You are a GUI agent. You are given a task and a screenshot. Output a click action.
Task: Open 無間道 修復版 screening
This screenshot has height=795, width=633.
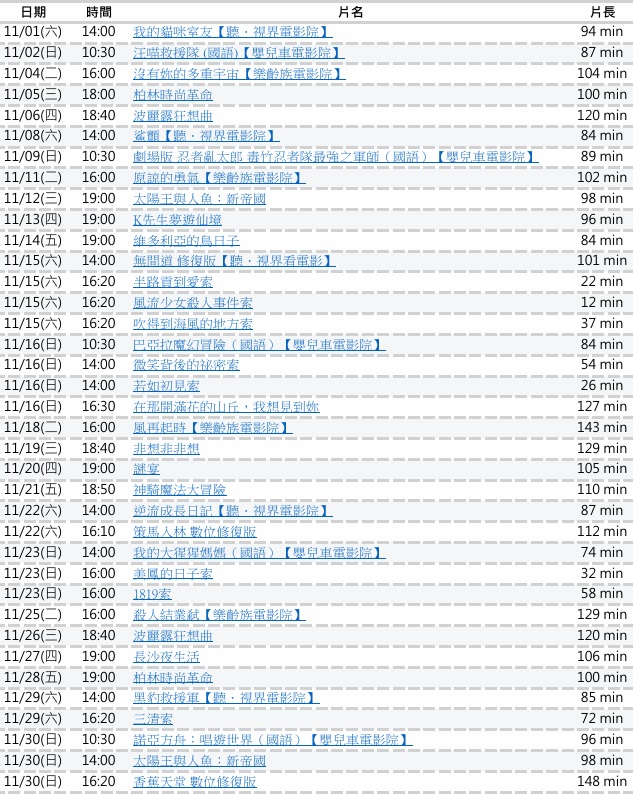pyautogui.click(x=234, y=261)
